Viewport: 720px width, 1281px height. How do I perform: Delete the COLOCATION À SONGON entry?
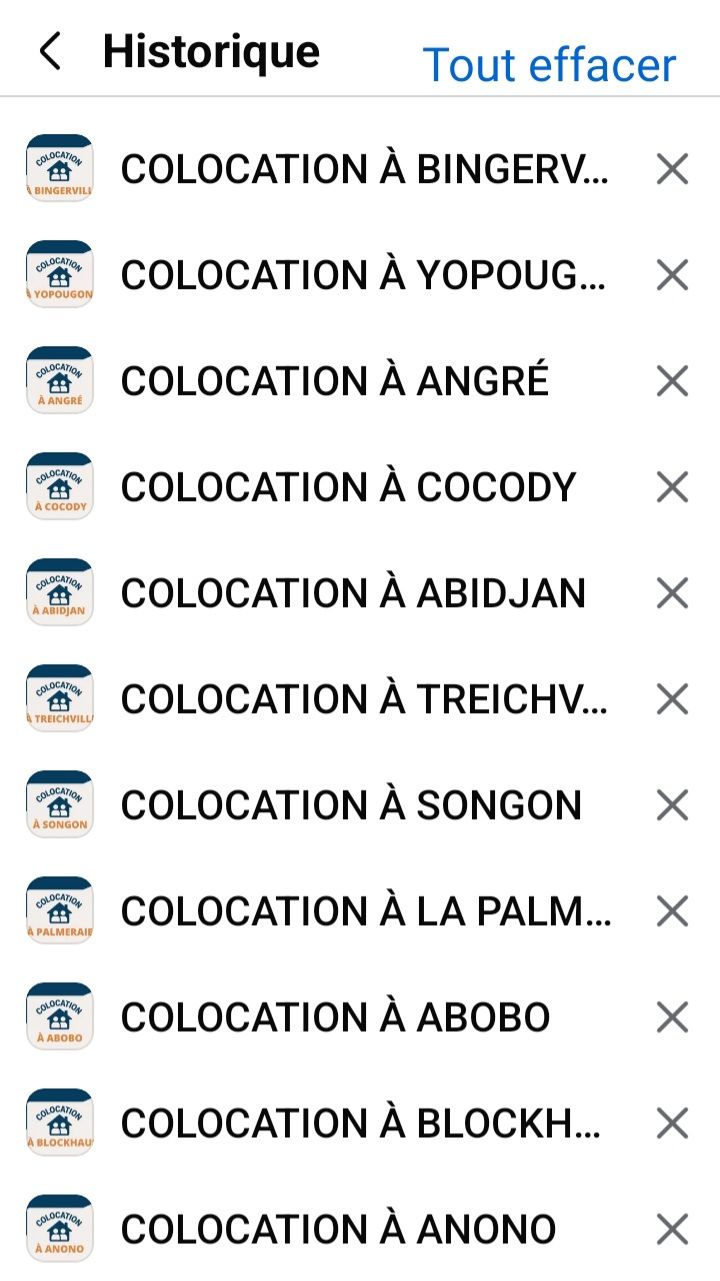click(672, 805)
